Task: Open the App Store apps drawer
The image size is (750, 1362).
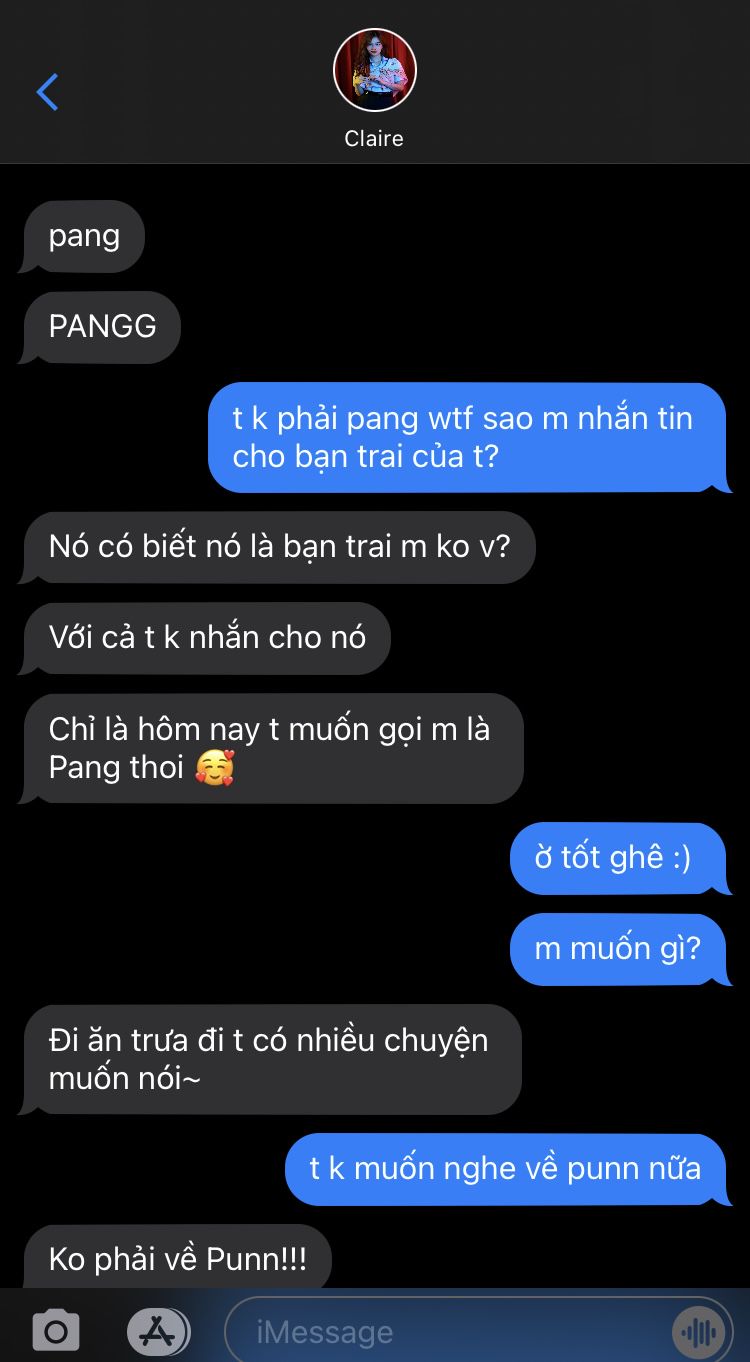Action: point(157,1331)
